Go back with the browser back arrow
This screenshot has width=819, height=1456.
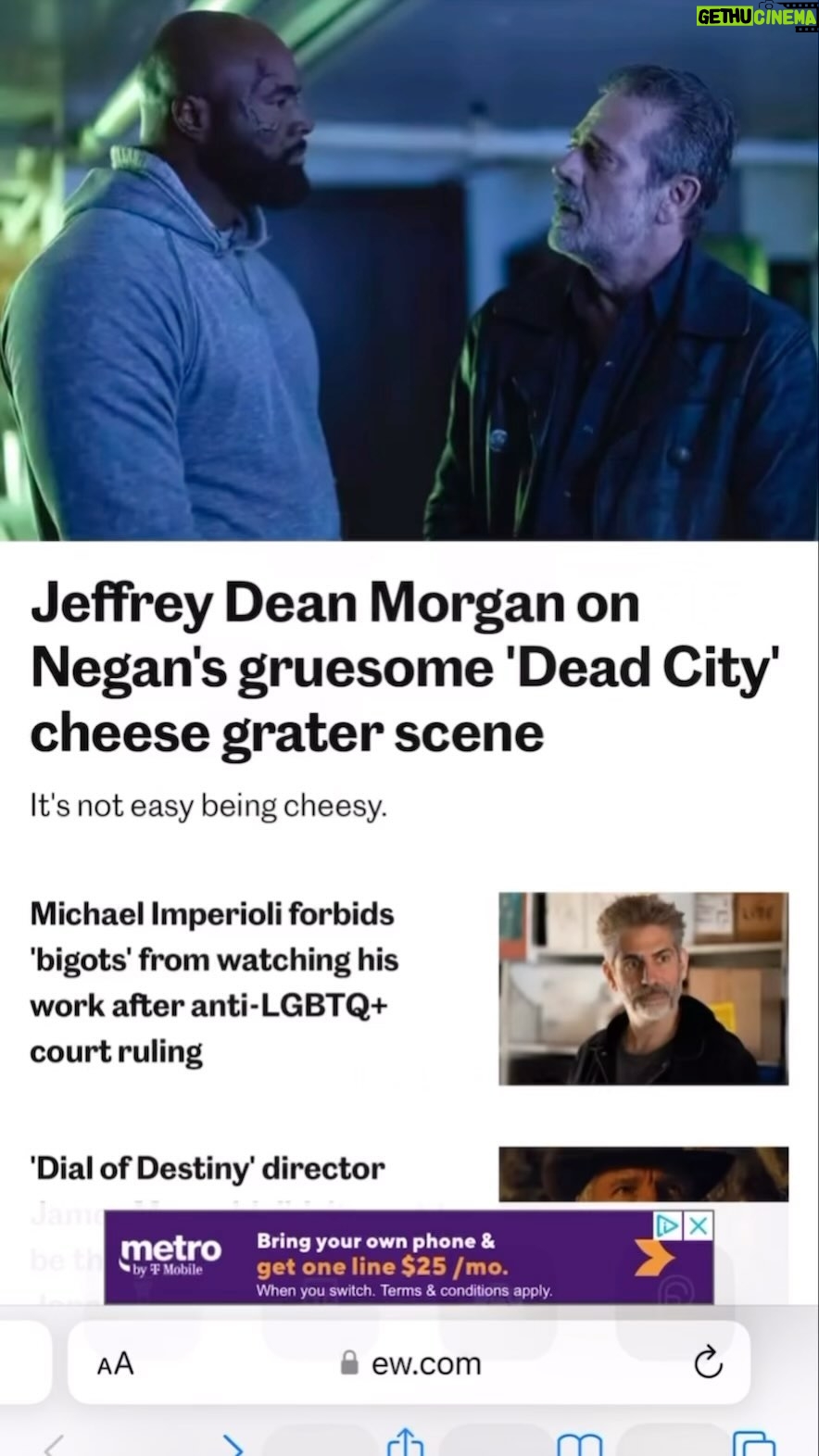55,1445
